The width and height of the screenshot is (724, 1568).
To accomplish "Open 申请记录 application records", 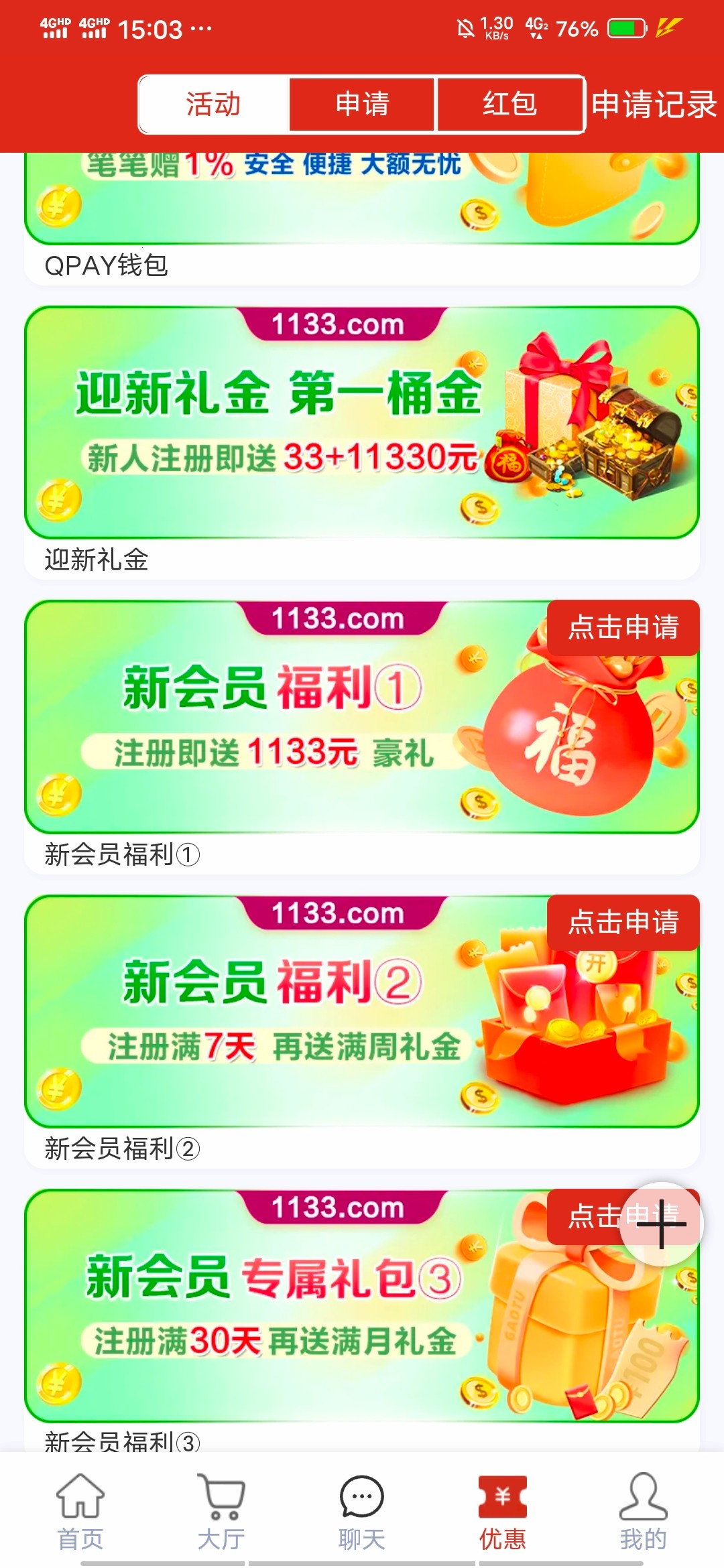I will pyautogui.click(x=654, y=105).
